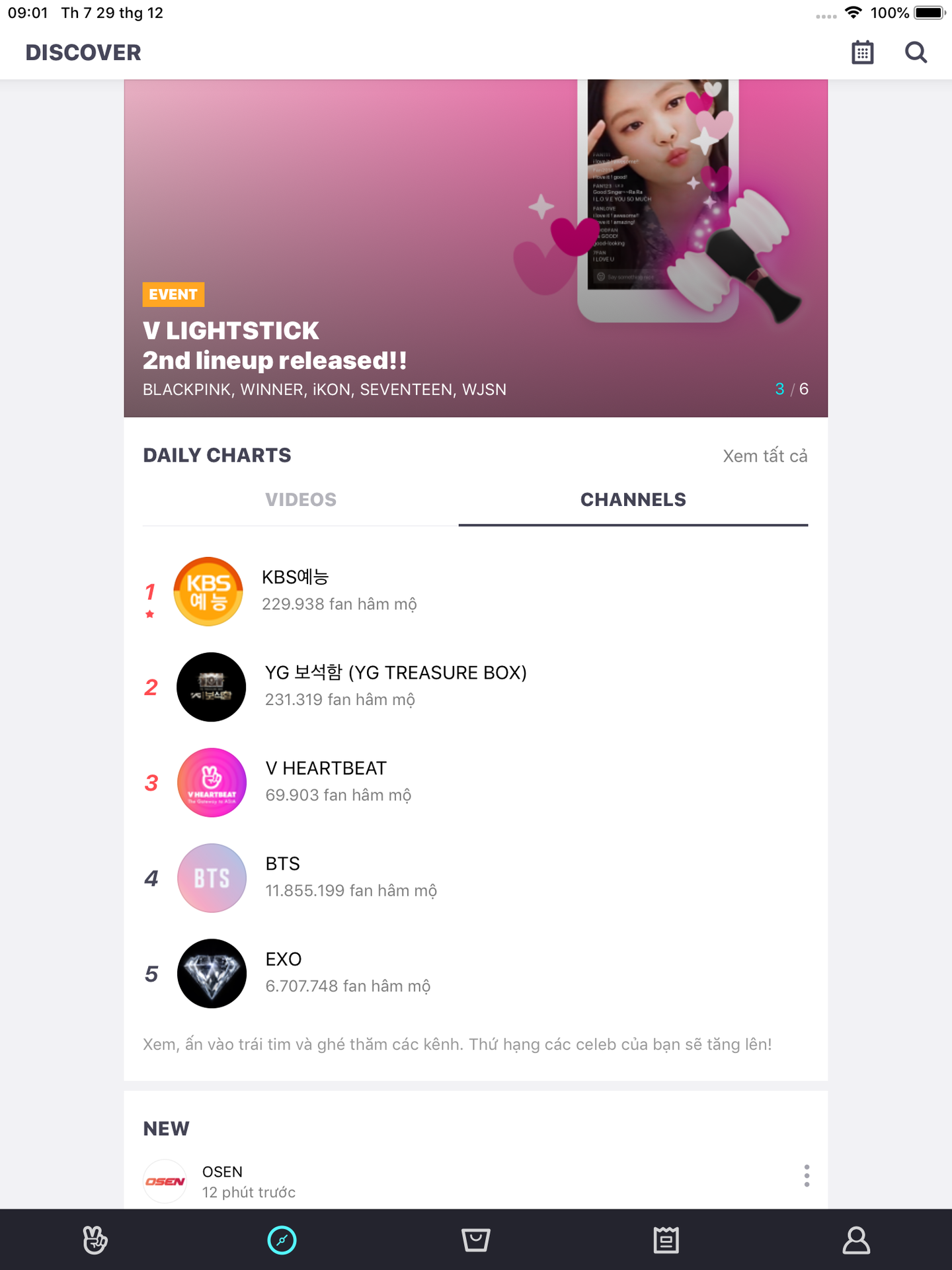
Task: Open the search magnifier icon
Action: (x=916, y=52)
